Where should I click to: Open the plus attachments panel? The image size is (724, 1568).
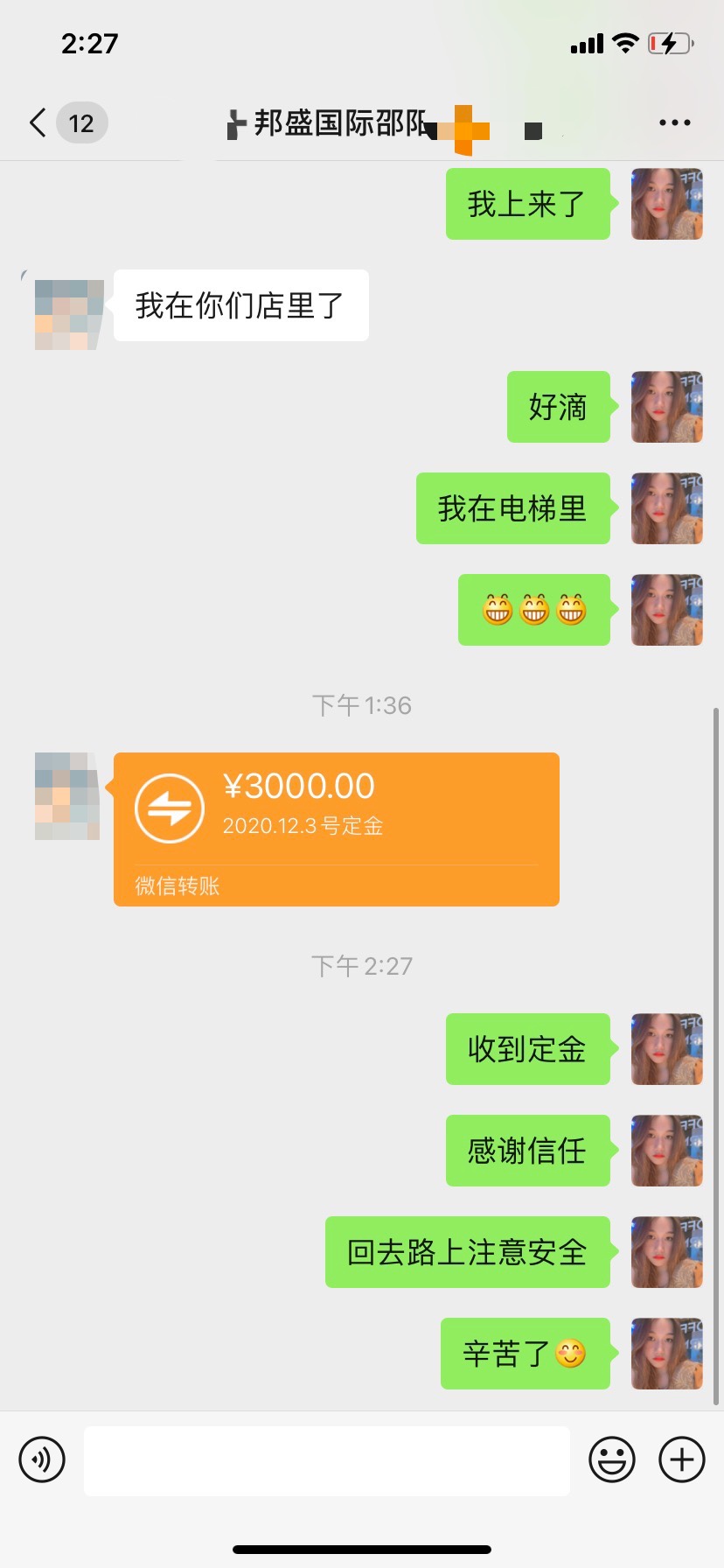[682, 1459]
